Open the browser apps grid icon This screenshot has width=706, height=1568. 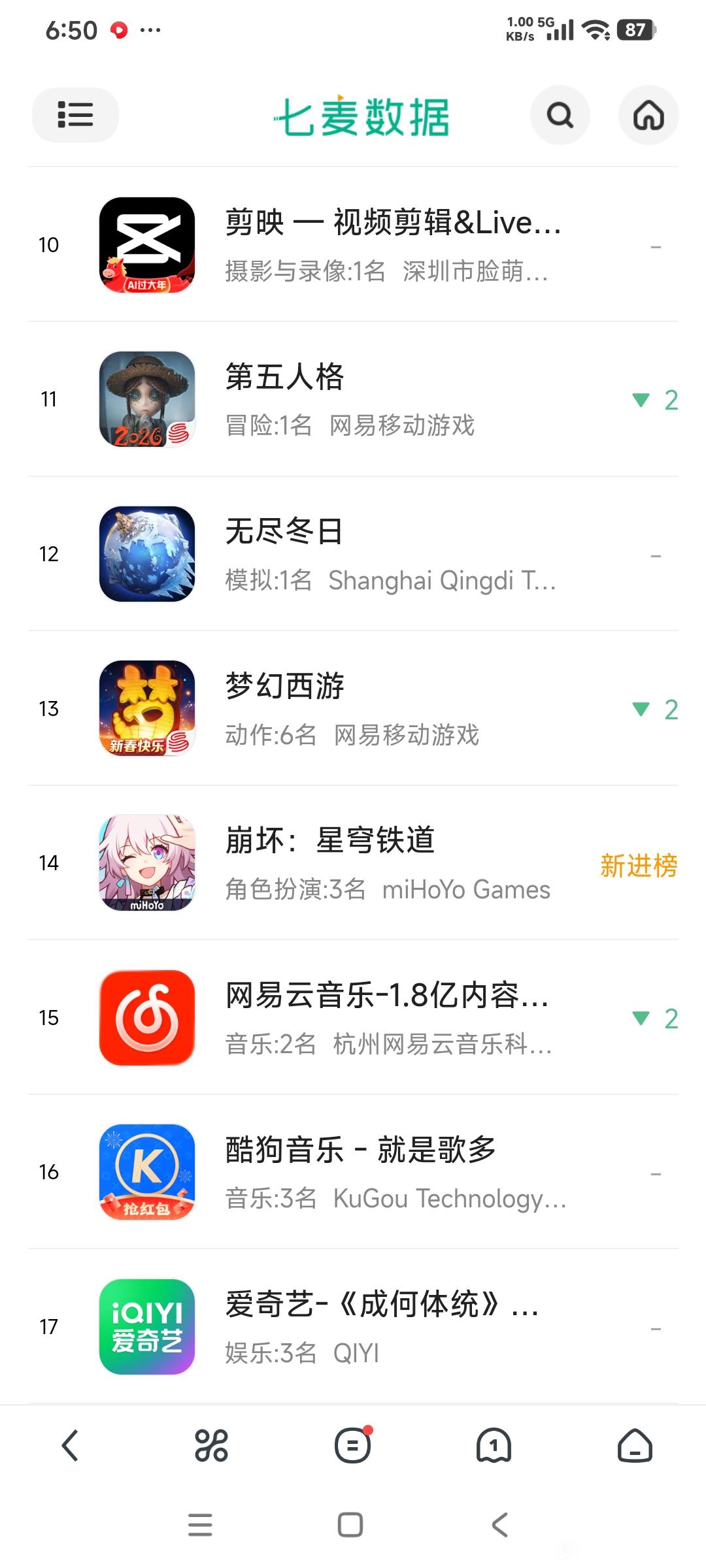[x=211, y=1445]
